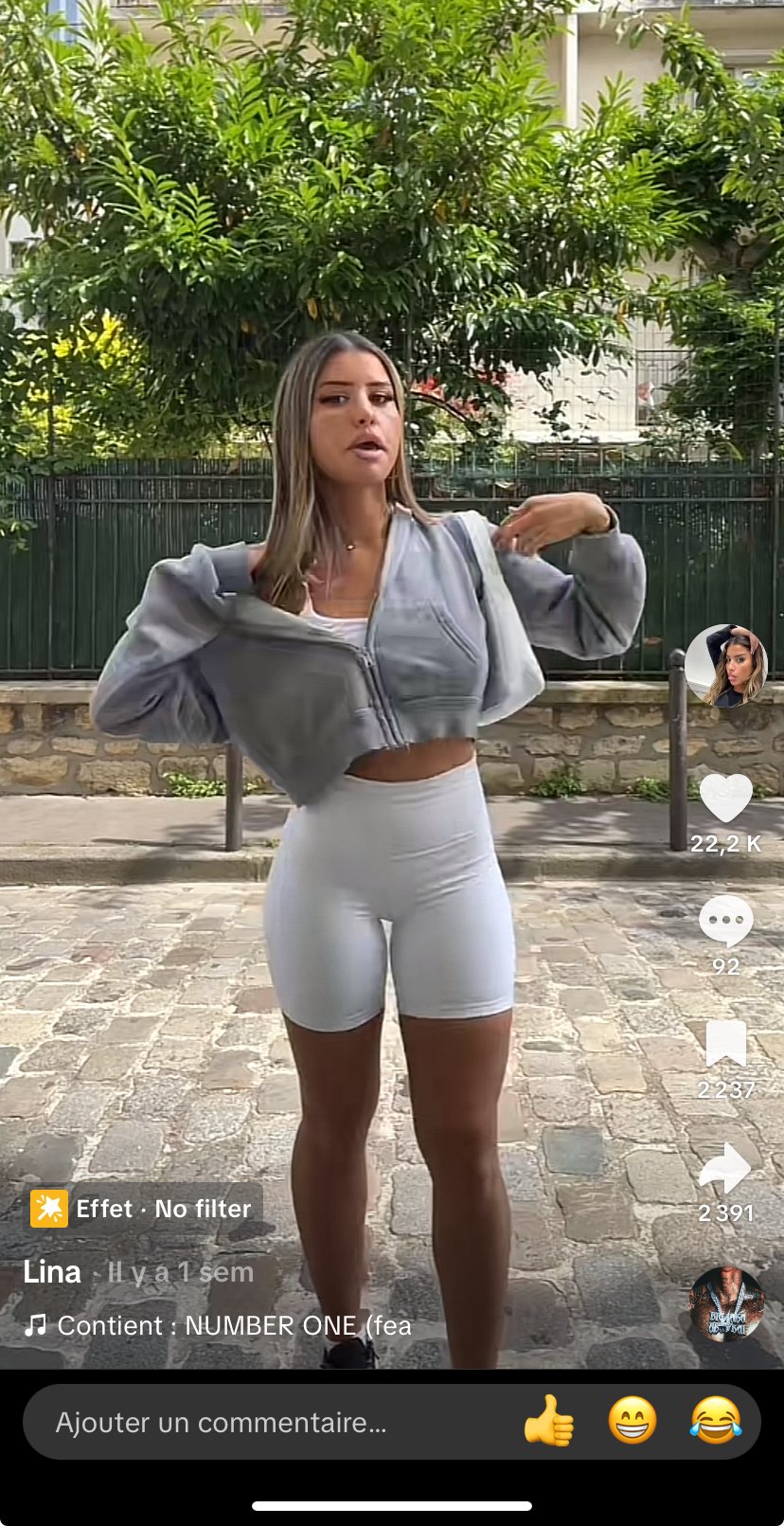
Task: Send the thumbs up emoji reaction
Action: tap(549, 1422)
